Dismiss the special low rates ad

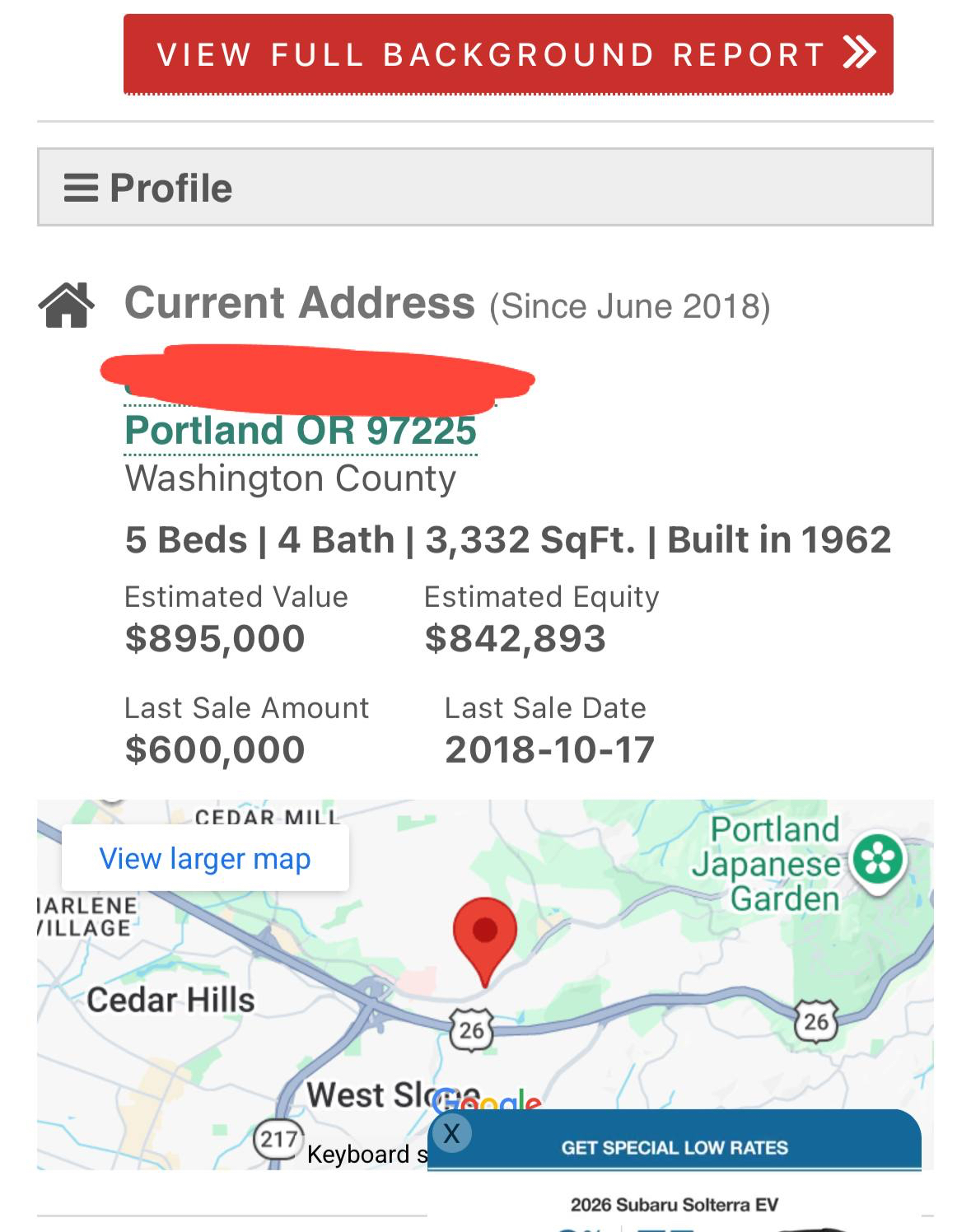(451, 1134)
